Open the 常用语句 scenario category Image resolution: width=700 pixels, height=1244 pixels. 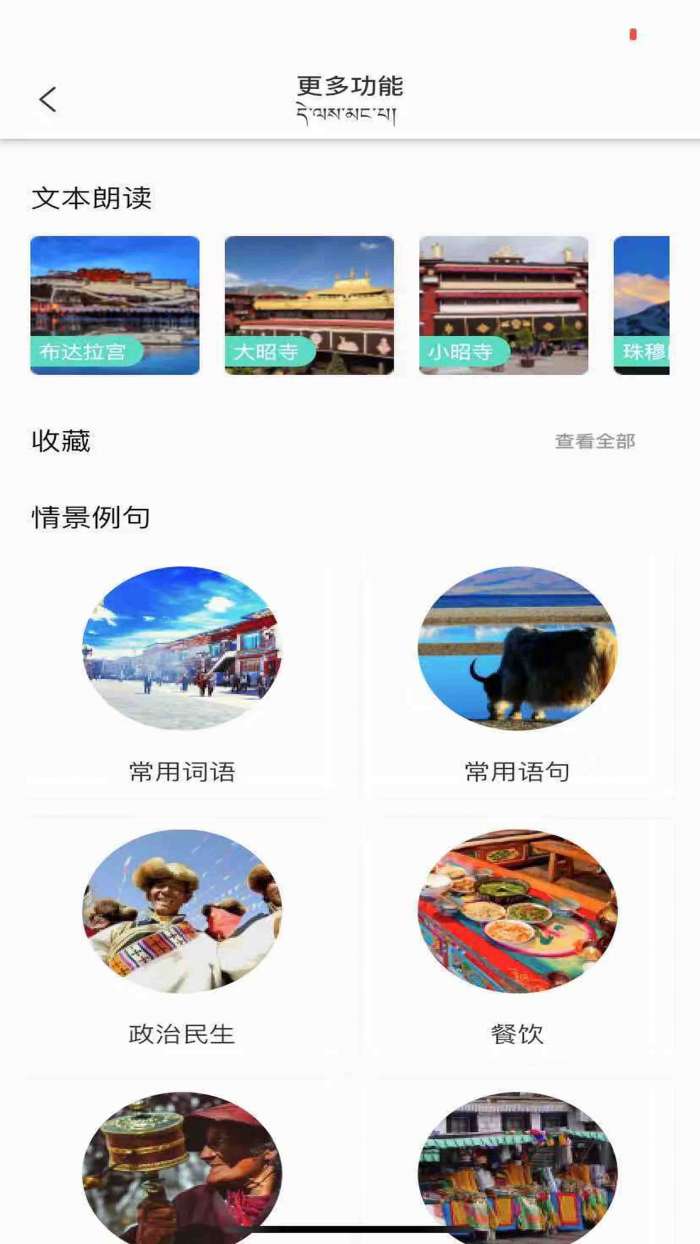click(517, 675)
